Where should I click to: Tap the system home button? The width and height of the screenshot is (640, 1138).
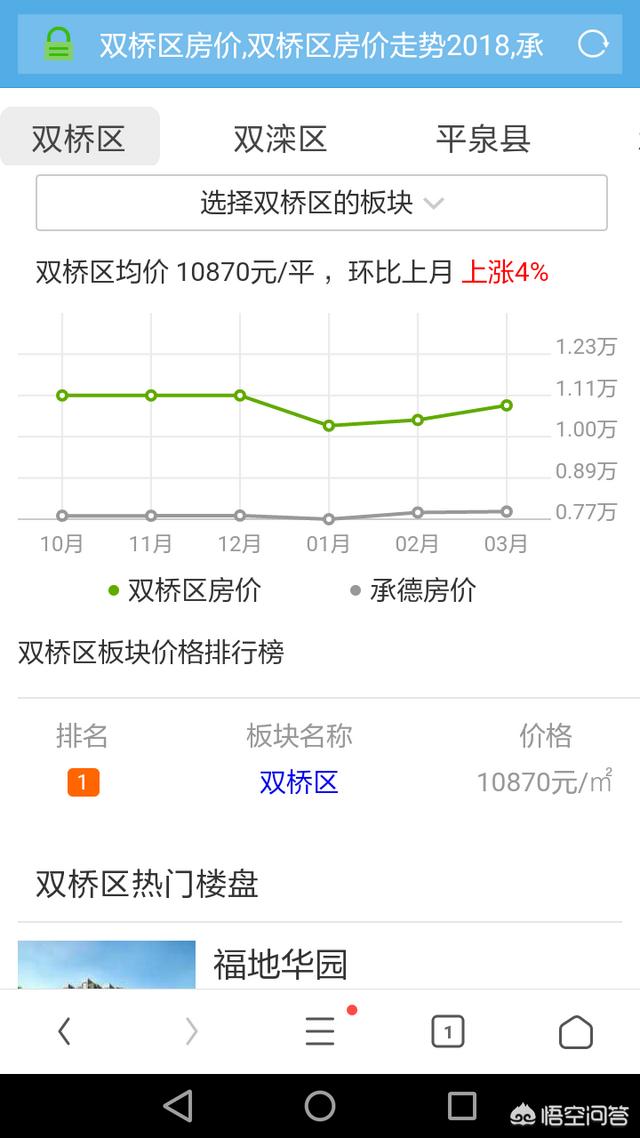(320, 1106)
